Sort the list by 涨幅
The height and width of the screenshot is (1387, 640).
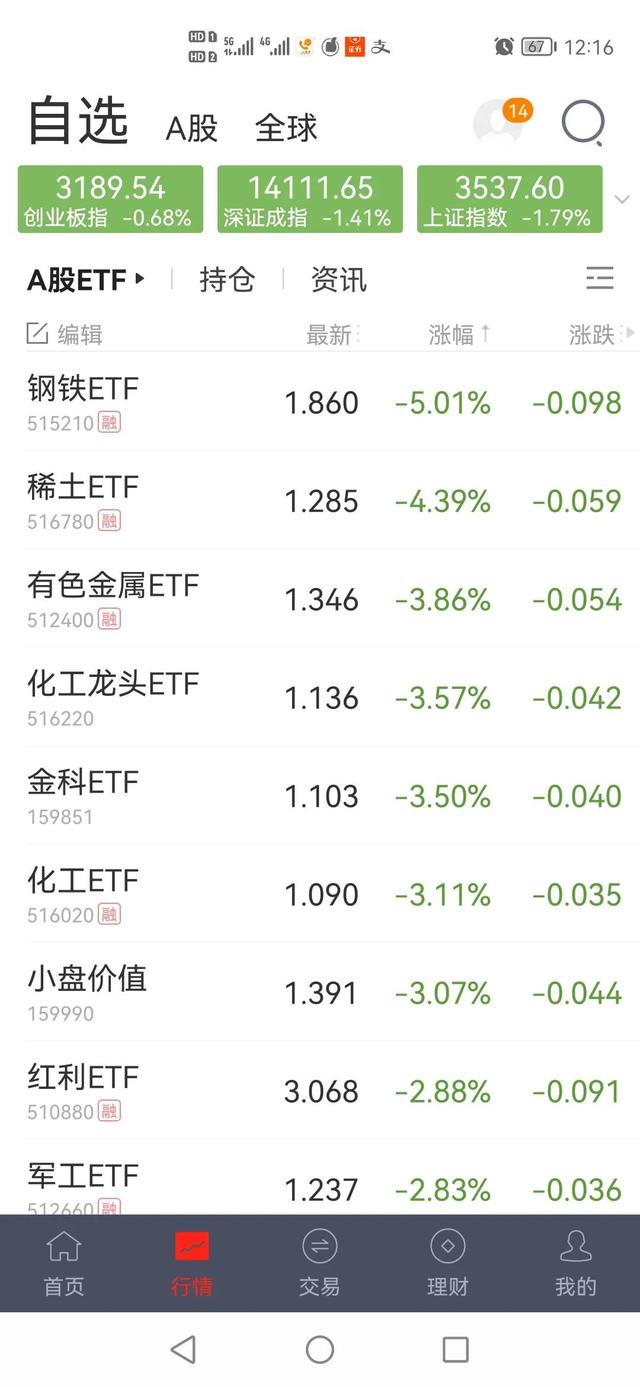pyautogui.click(x=459, y=334)
